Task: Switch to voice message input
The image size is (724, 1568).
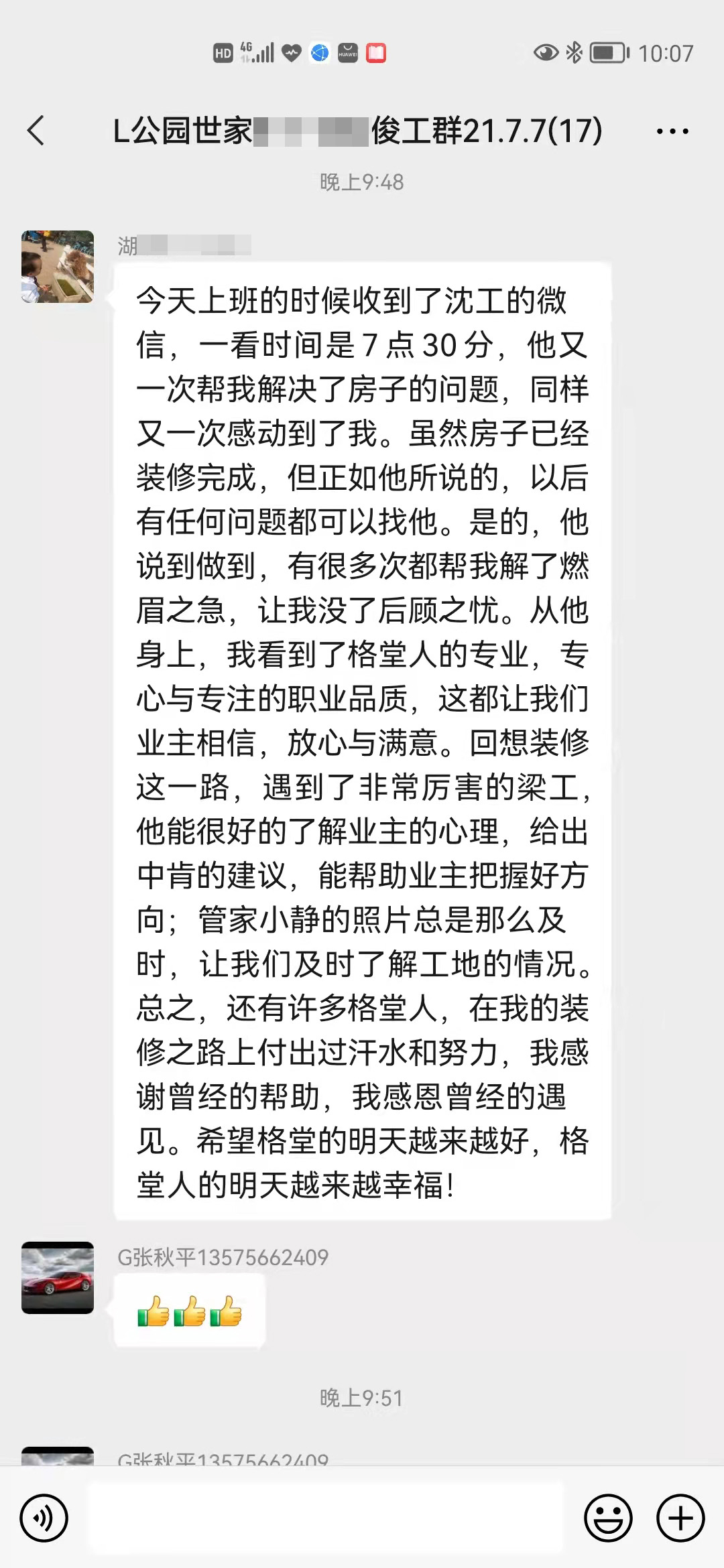Action: click(x=44, y=1518)
